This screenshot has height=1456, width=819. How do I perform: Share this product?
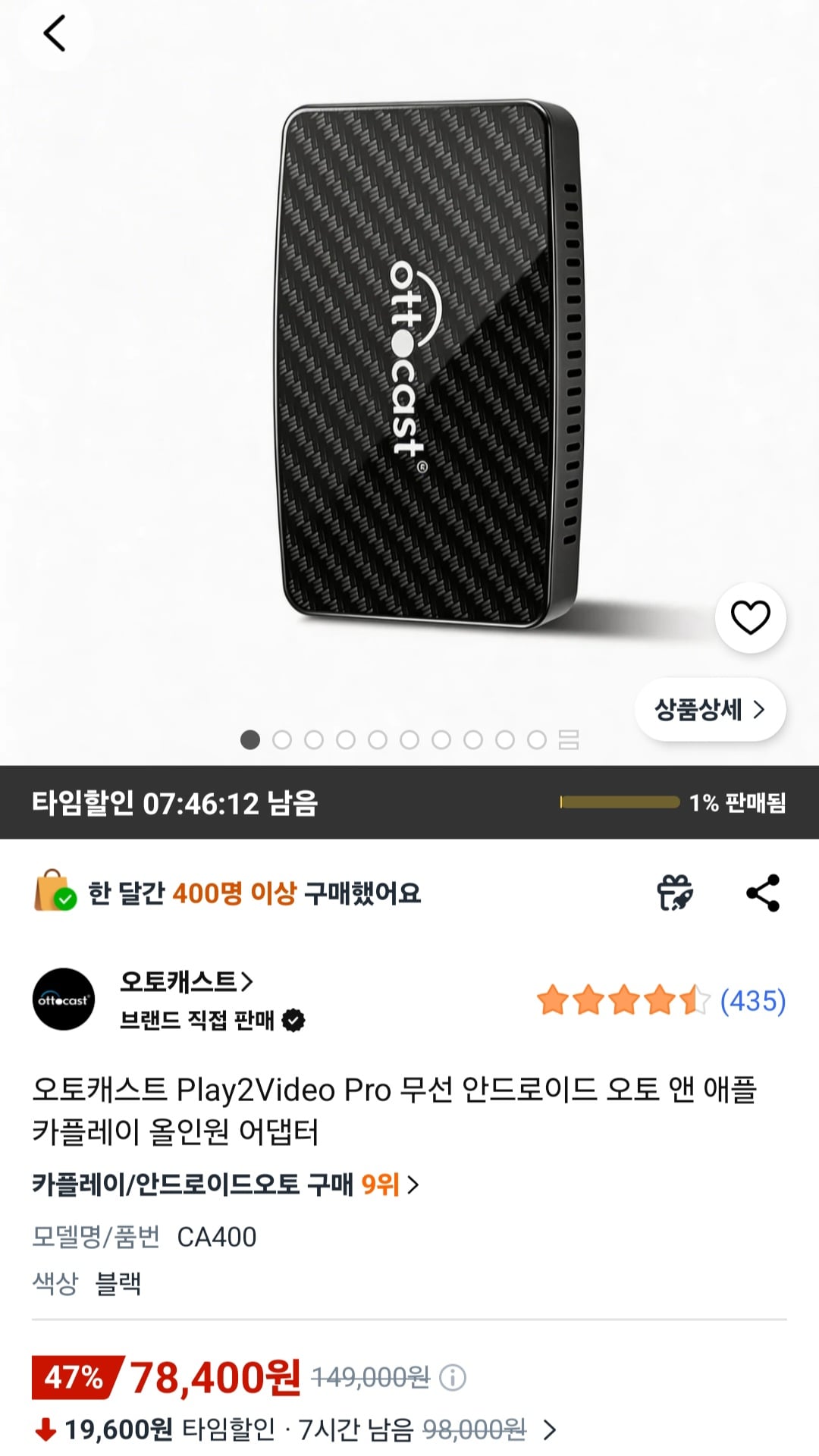point(763,893)
